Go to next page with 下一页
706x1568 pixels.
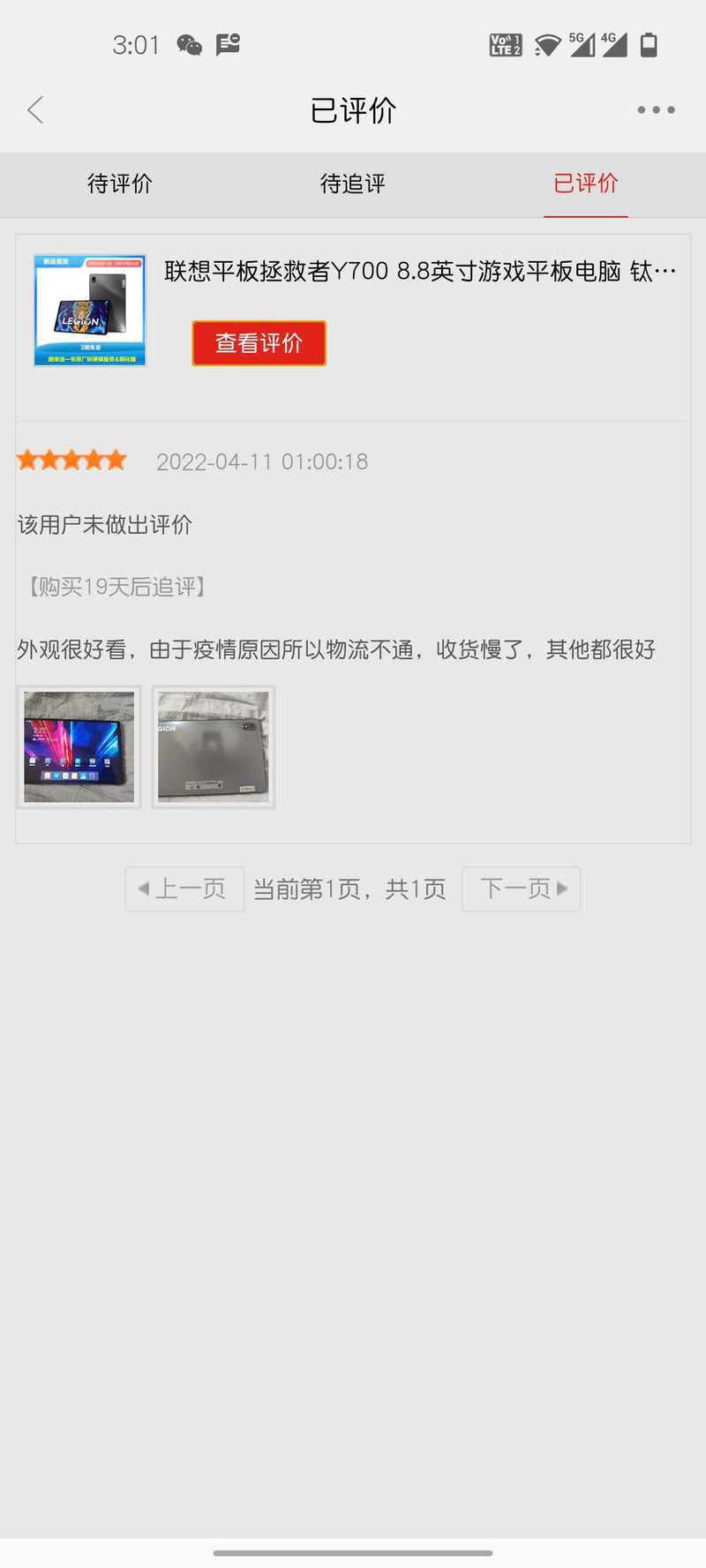click(521, 889)
